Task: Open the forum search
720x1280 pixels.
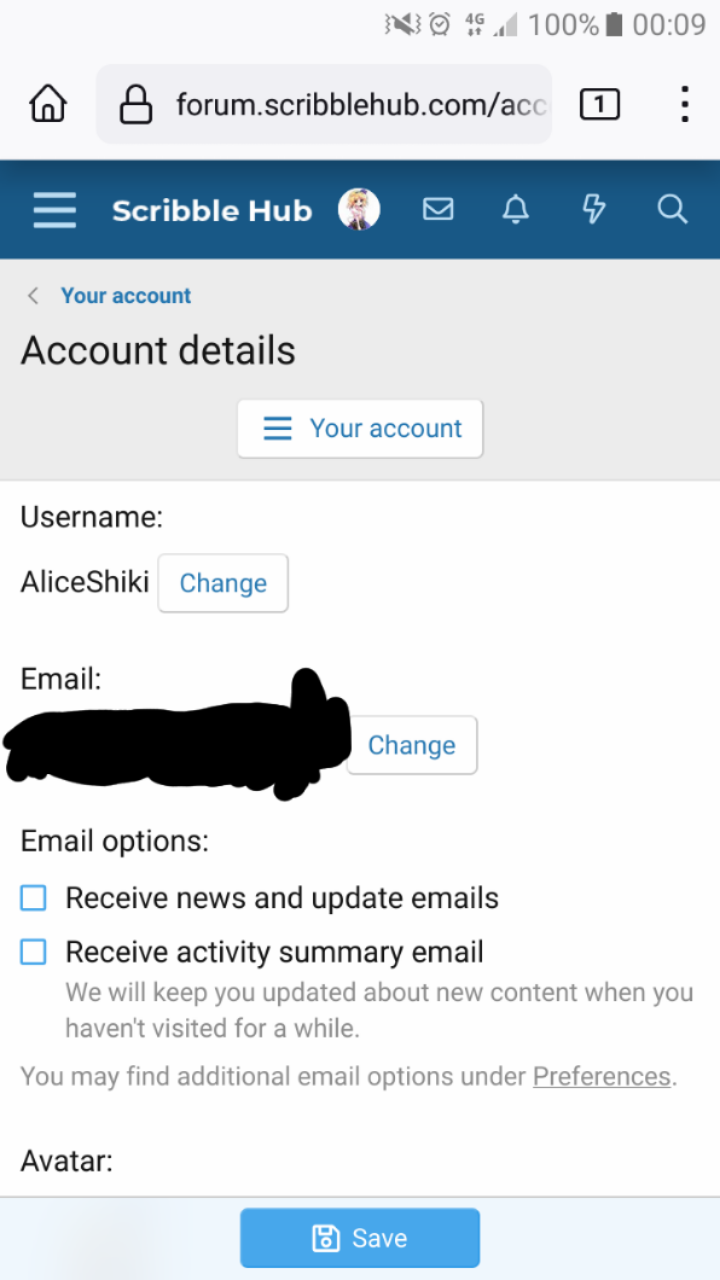Action: (x=672, y=209)
